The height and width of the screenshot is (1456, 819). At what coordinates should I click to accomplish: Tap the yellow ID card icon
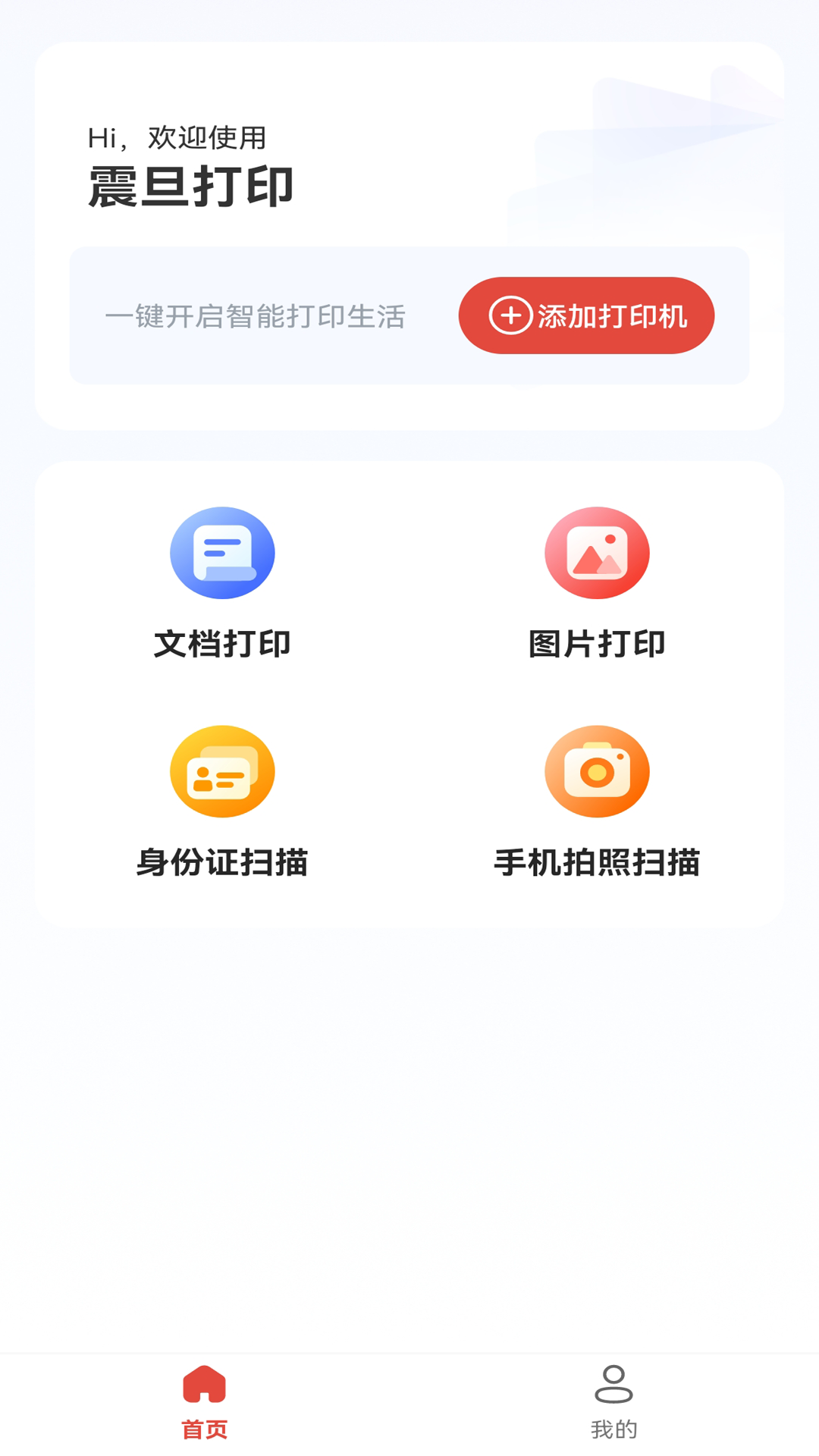pos(222,770)
